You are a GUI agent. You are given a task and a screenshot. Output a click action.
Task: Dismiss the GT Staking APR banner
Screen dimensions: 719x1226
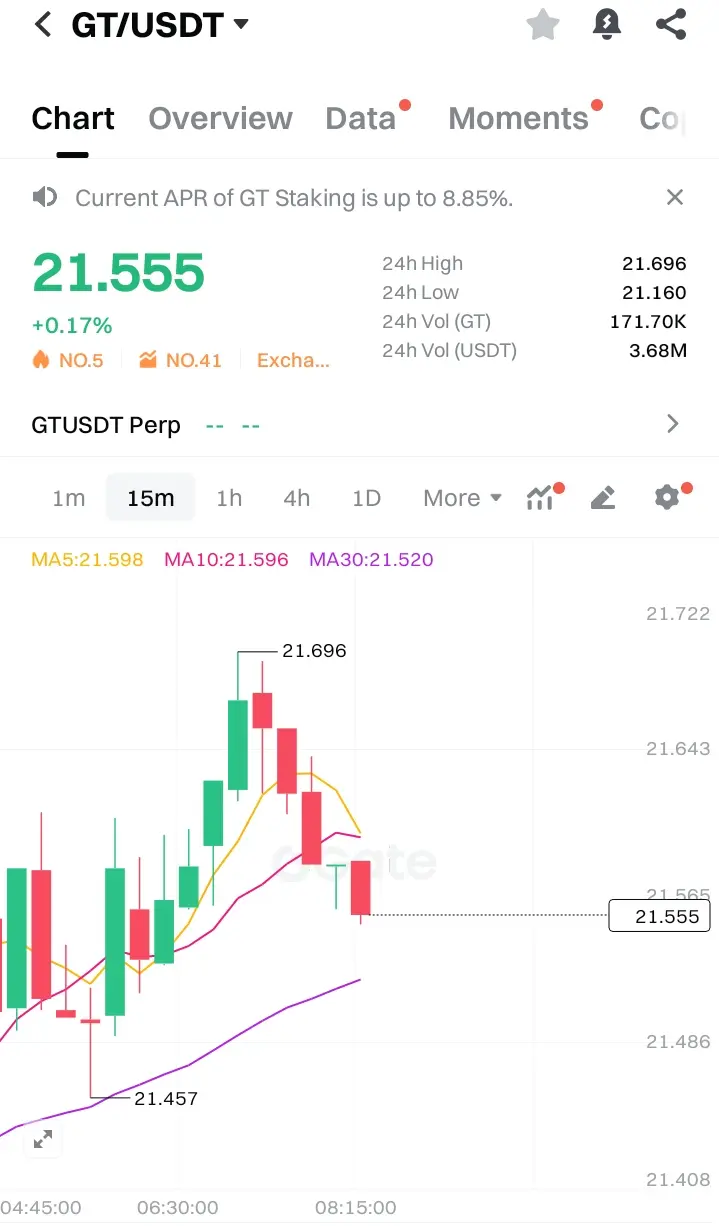pos(675,198)
